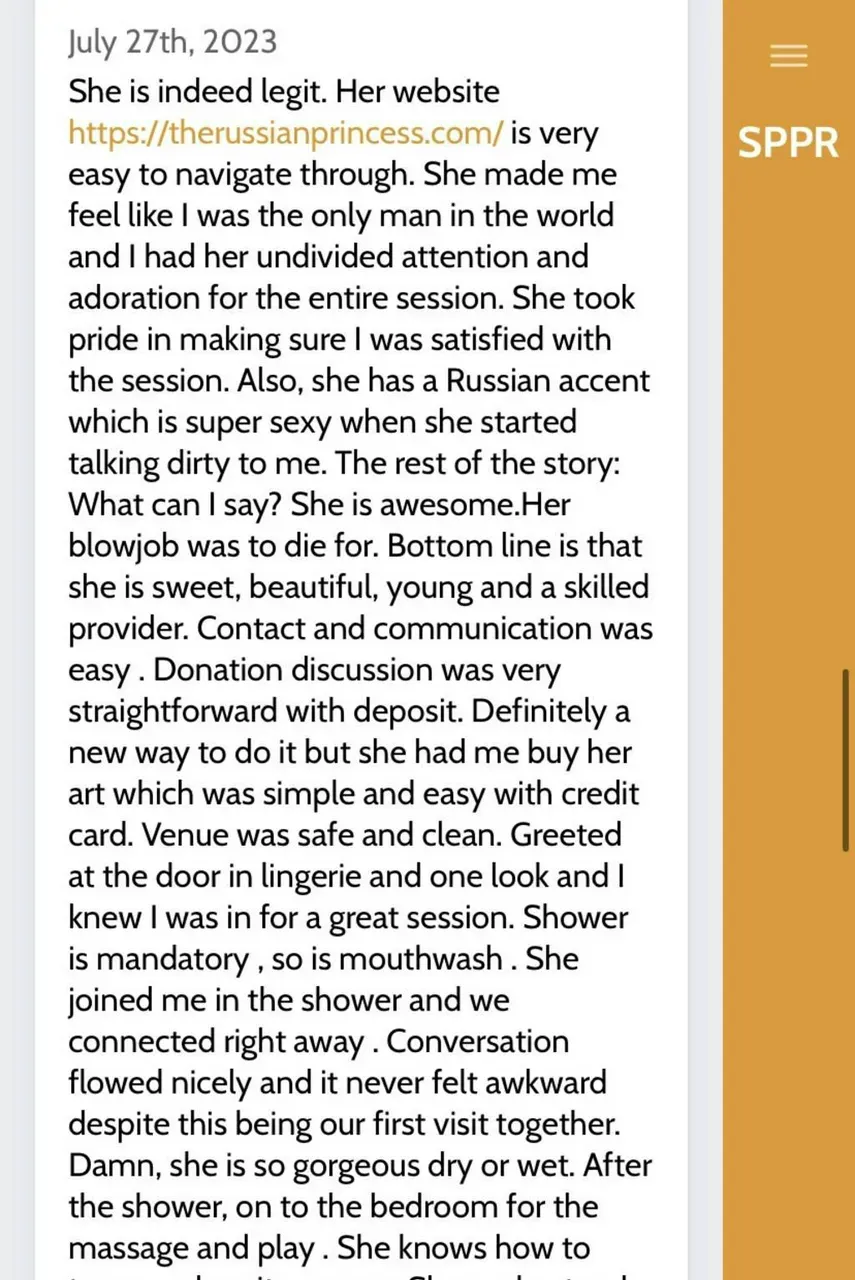The width and height of the screenshot is (855, 1280).
Task: Select the hamburger icon in the orange sidebar
Action: [788, 56]
